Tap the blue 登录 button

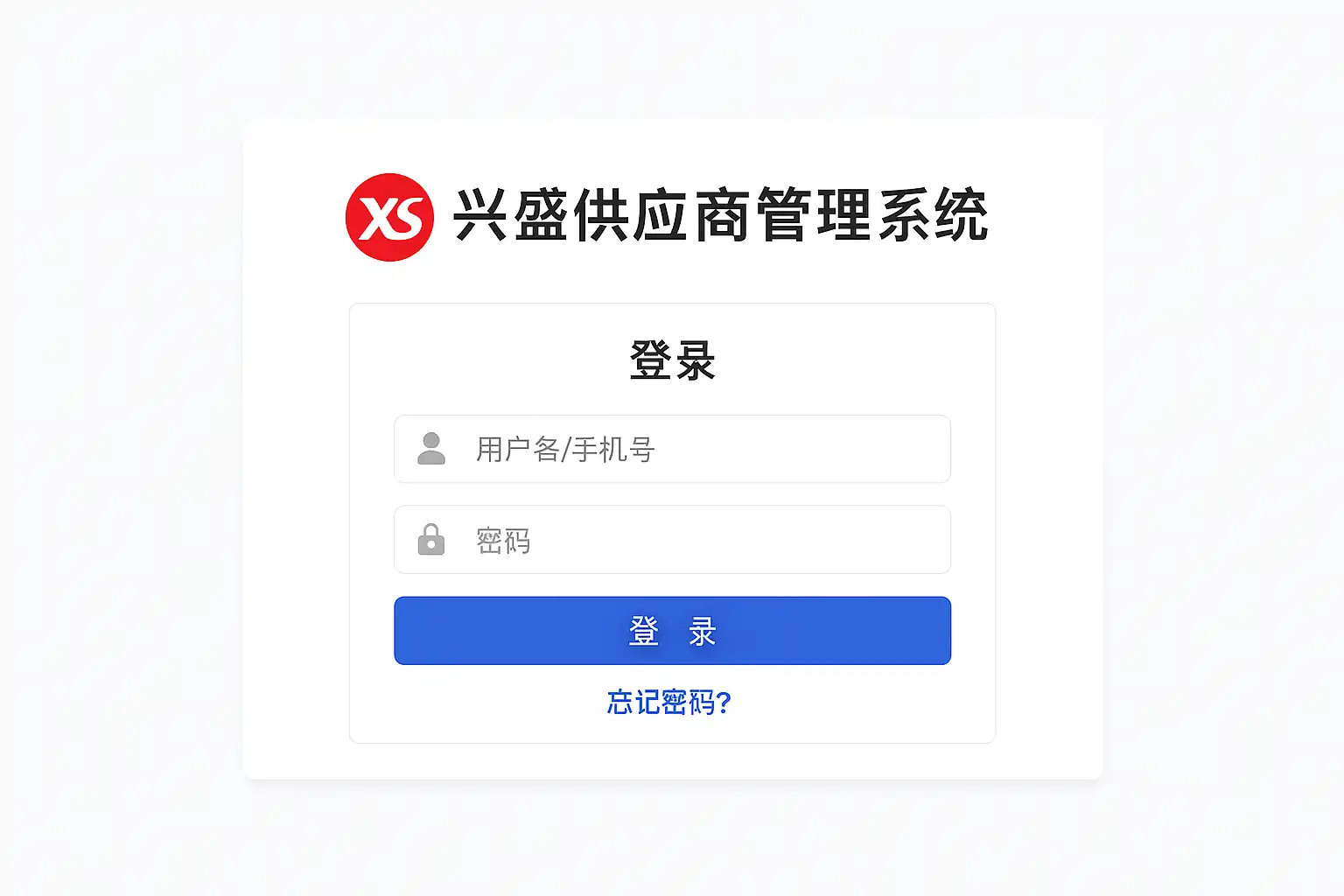pyautogui.click(x=672, y=631)
